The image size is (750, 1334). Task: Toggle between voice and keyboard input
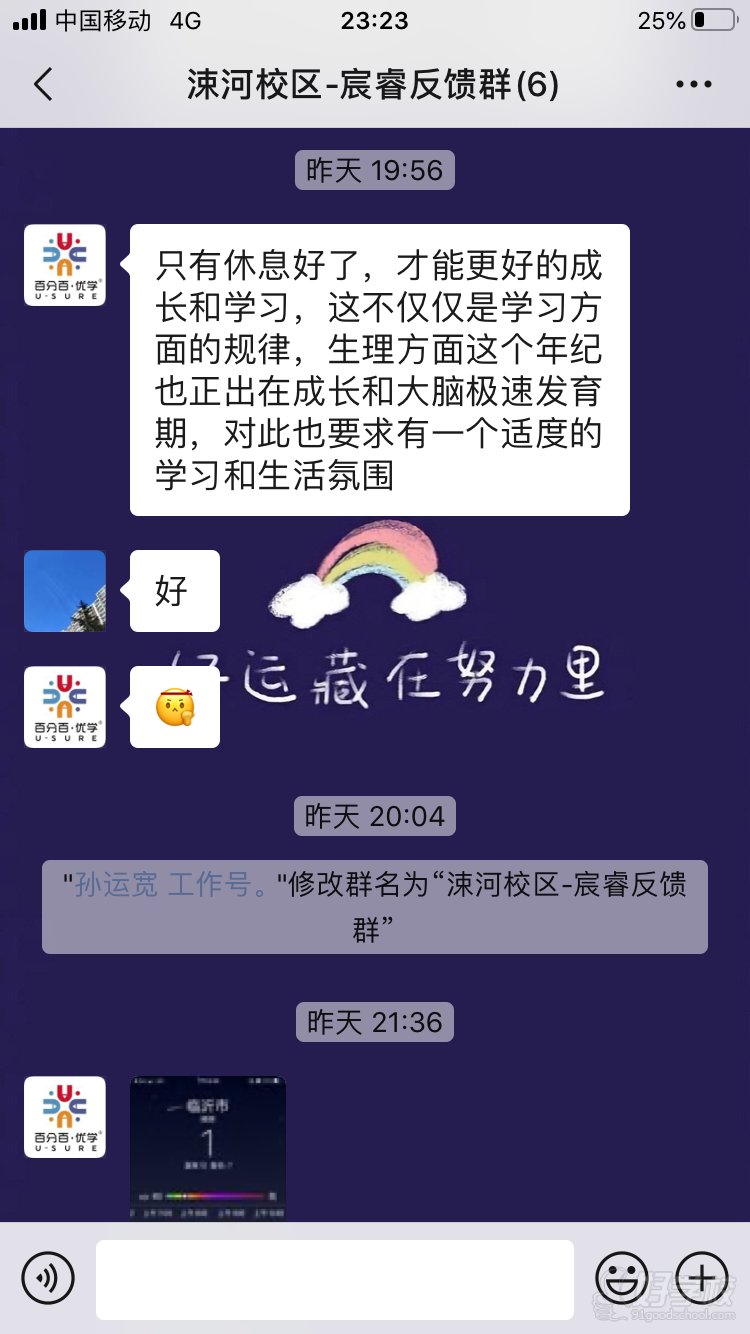pos(47,1278)
